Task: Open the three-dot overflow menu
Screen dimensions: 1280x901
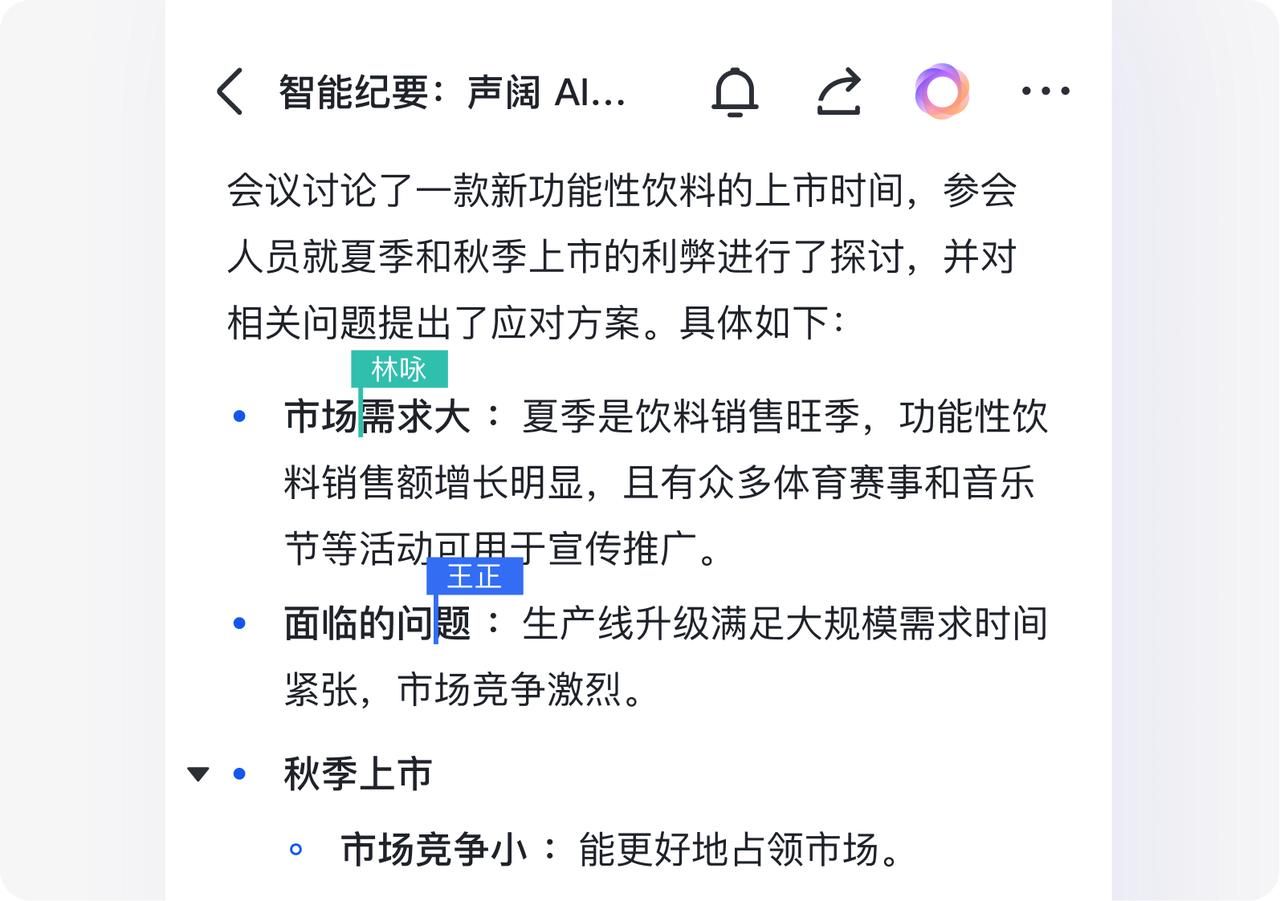Action: click(1045, 91)
